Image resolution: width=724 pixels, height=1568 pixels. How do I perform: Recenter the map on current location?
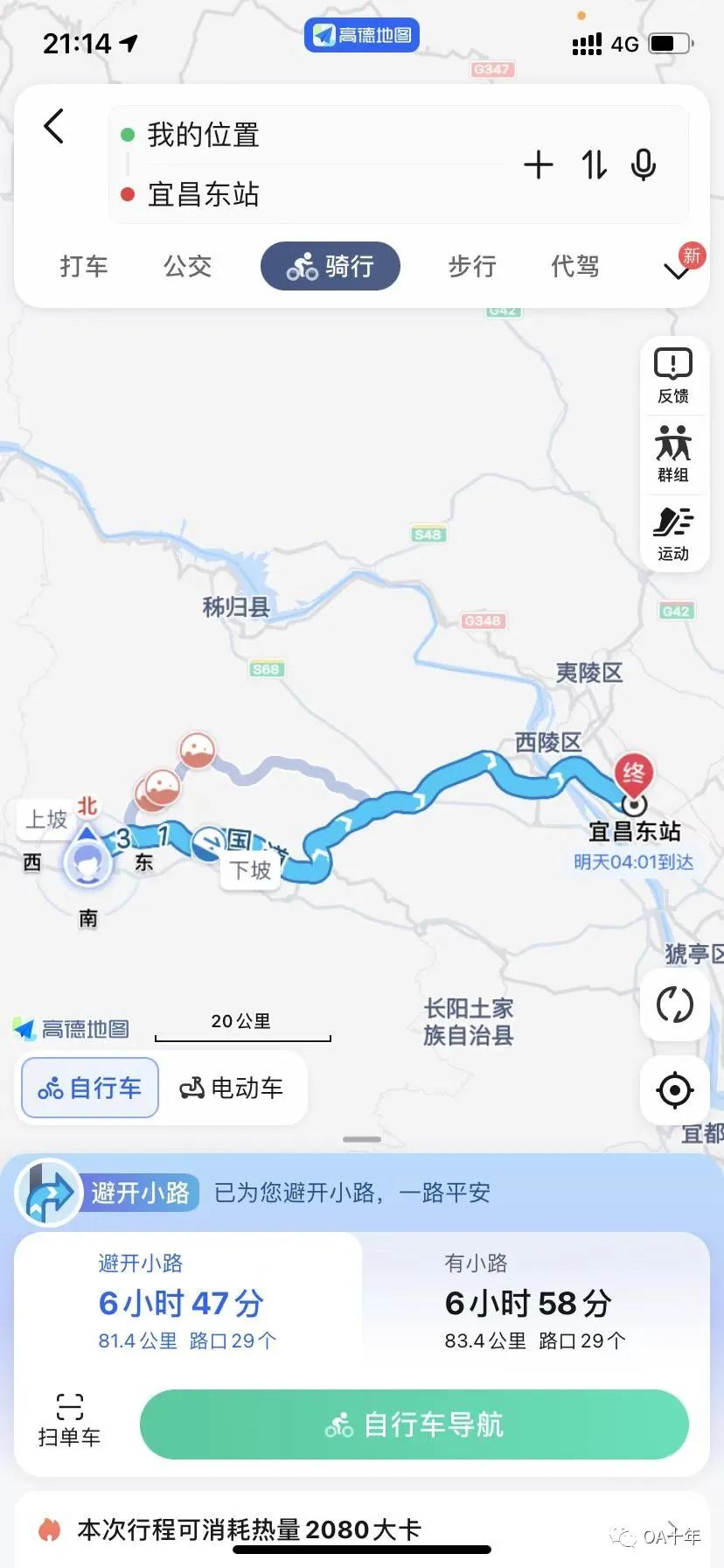tap(673, 1090)
